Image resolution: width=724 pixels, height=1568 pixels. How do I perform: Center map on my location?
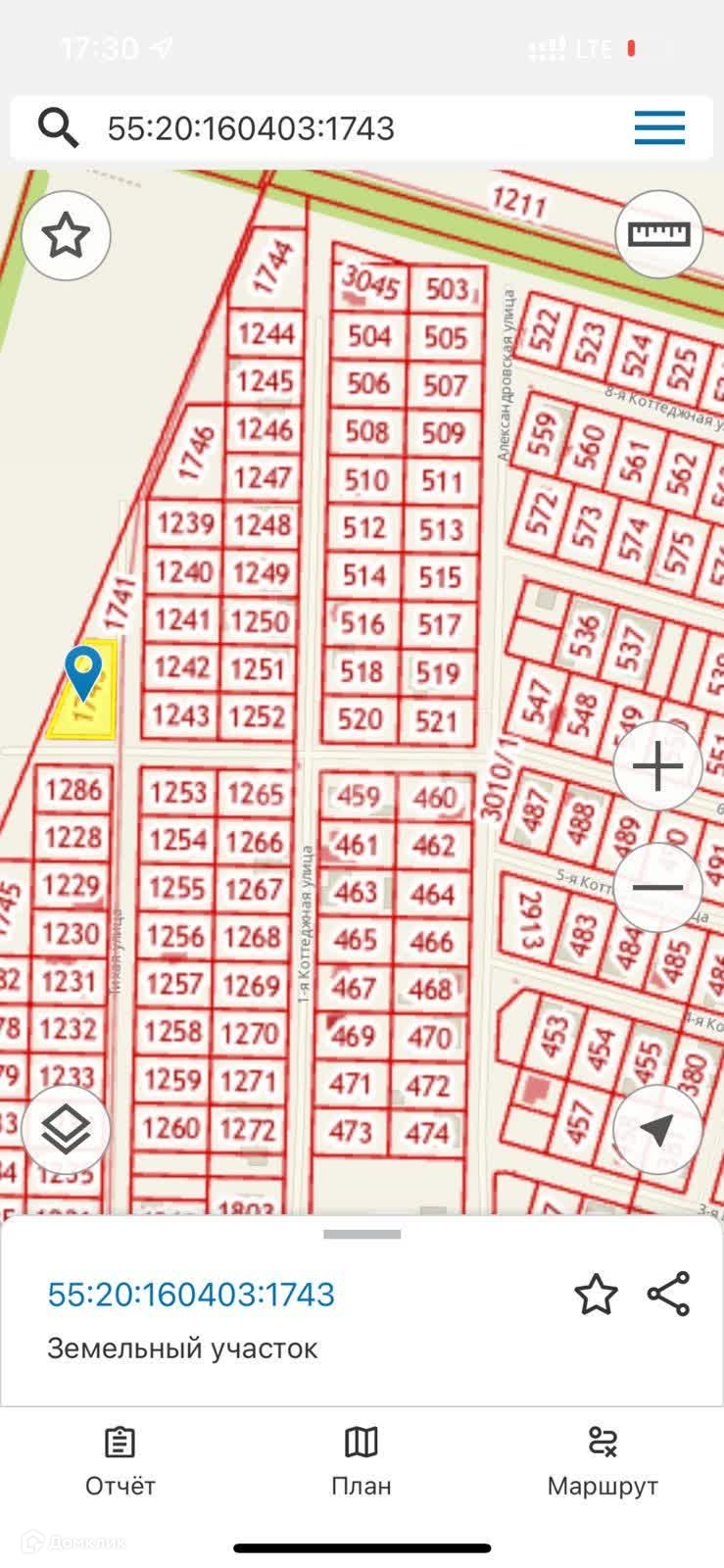coord(657,1129)
